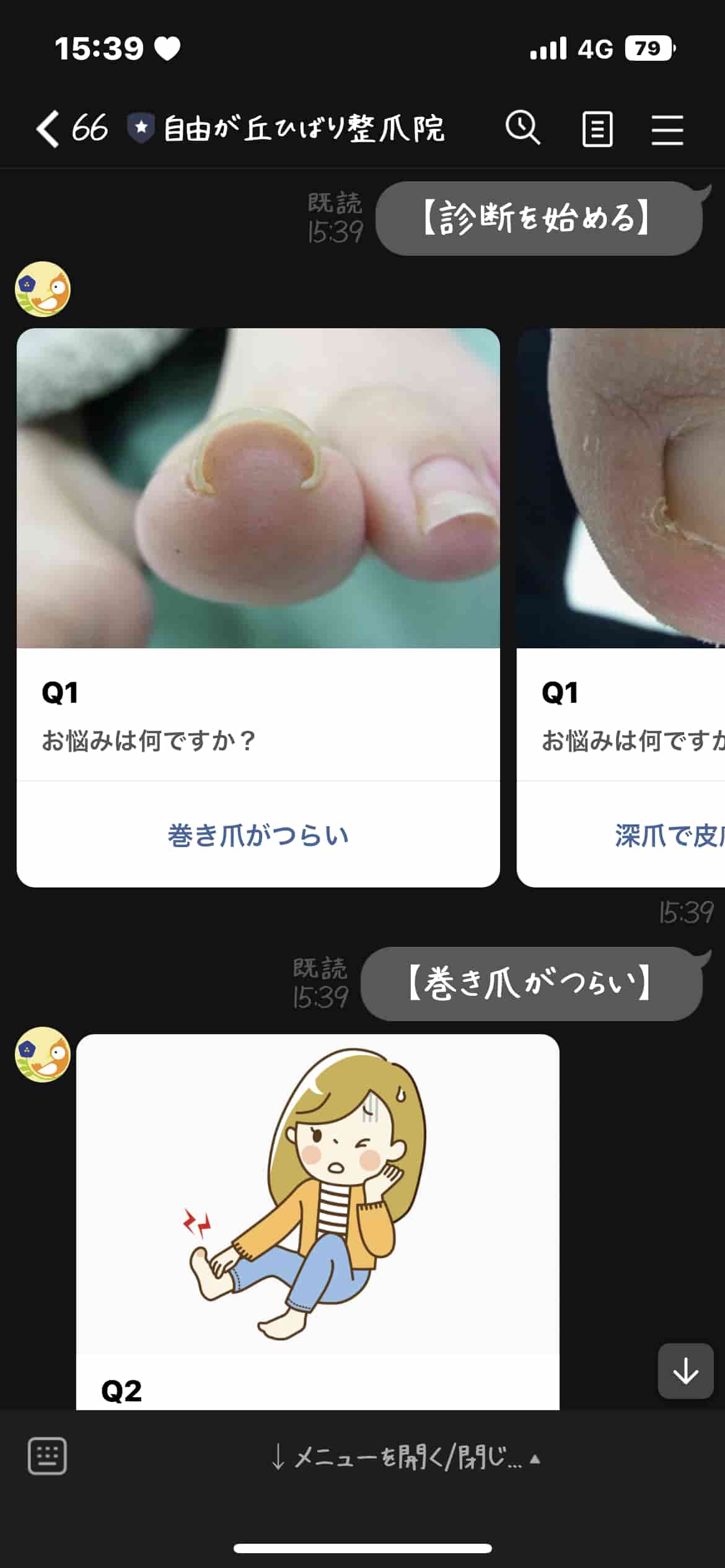Image resolution: width=725 pixels, height=1568 pixels.
Task: Open the curled toenail photo card
Action: click(x=258, y=488)
